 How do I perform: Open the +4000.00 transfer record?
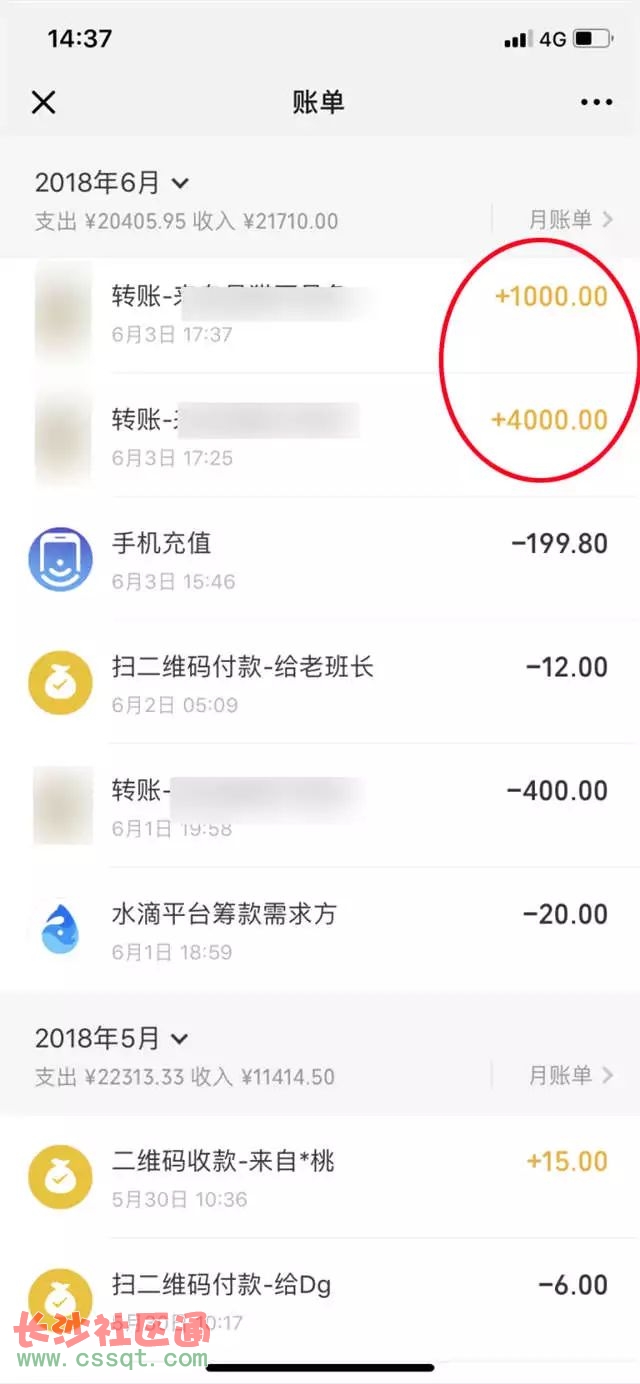[320, 436]
